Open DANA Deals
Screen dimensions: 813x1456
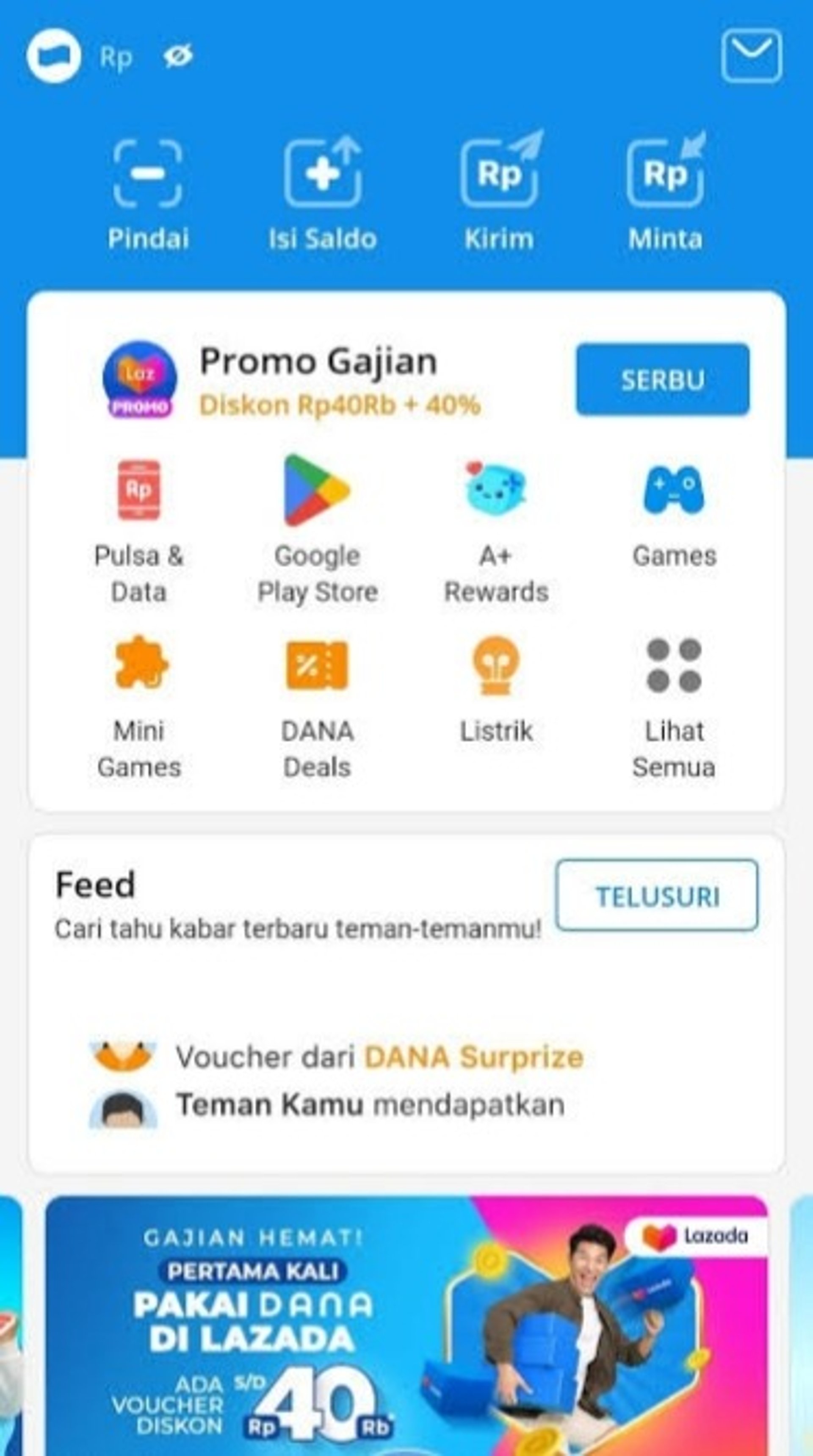318,704
